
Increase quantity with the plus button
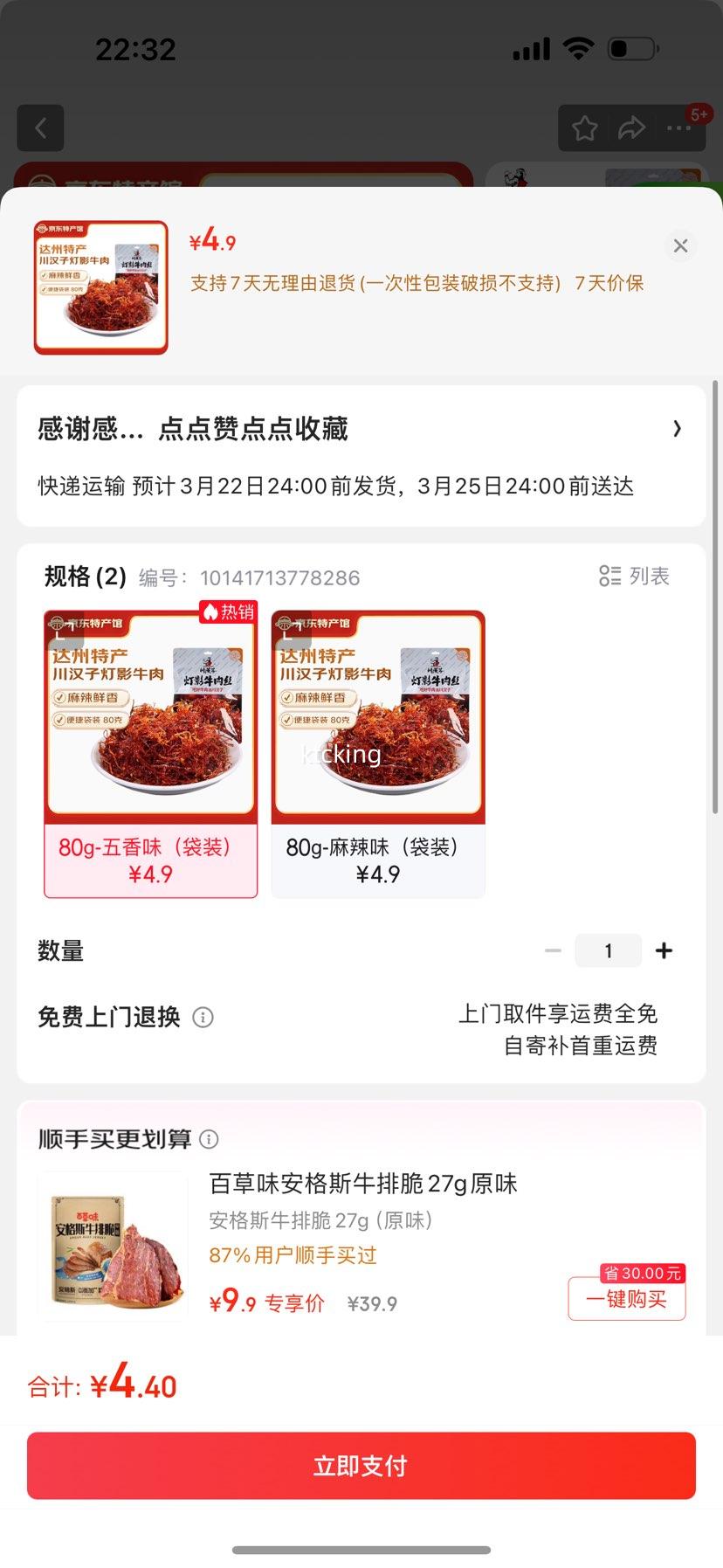(664, 950)
